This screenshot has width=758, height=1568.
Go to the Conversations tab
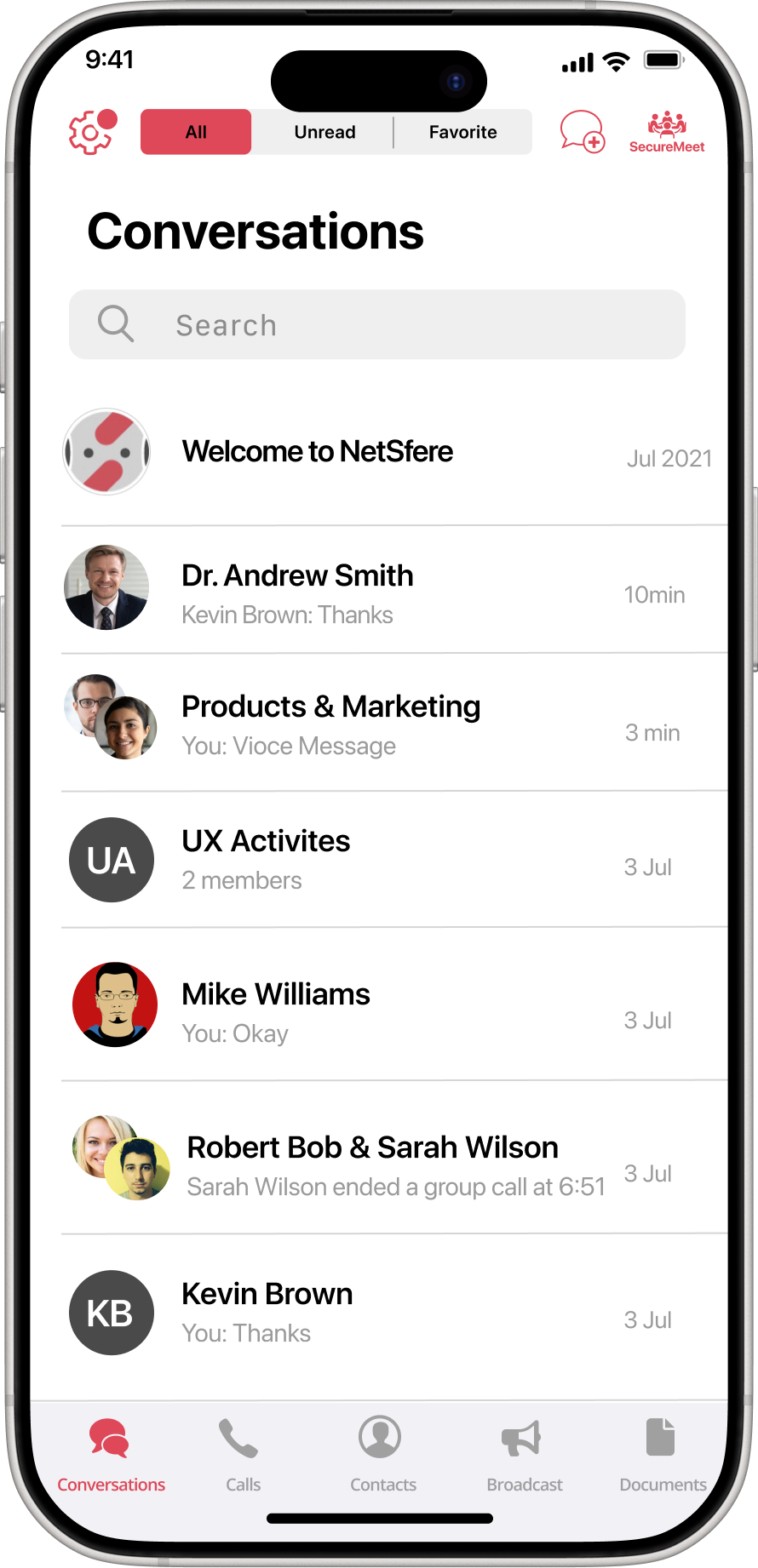(x=111, y=1456)
